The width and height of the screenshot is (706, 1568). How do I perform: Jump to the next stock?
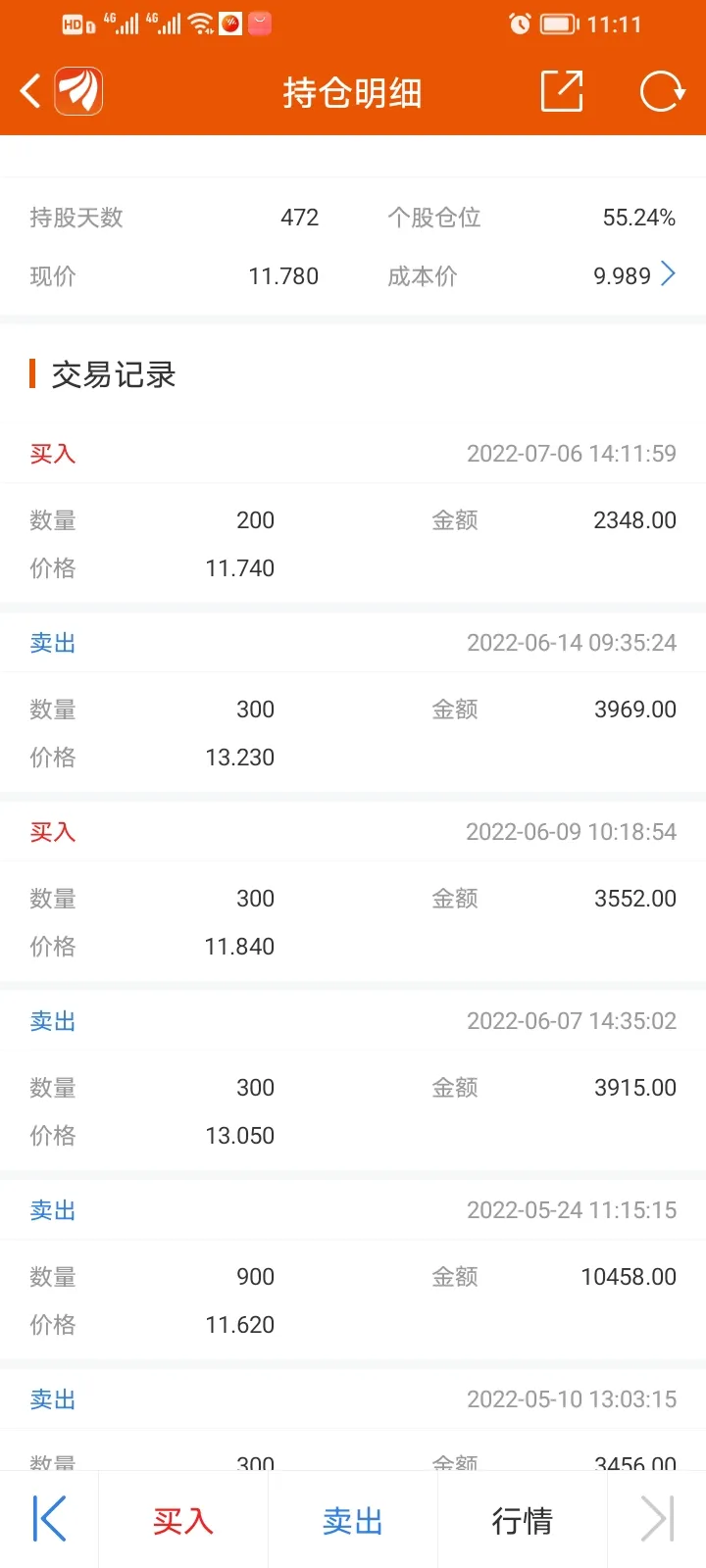pyautogui.click(x=657, y=1520)
